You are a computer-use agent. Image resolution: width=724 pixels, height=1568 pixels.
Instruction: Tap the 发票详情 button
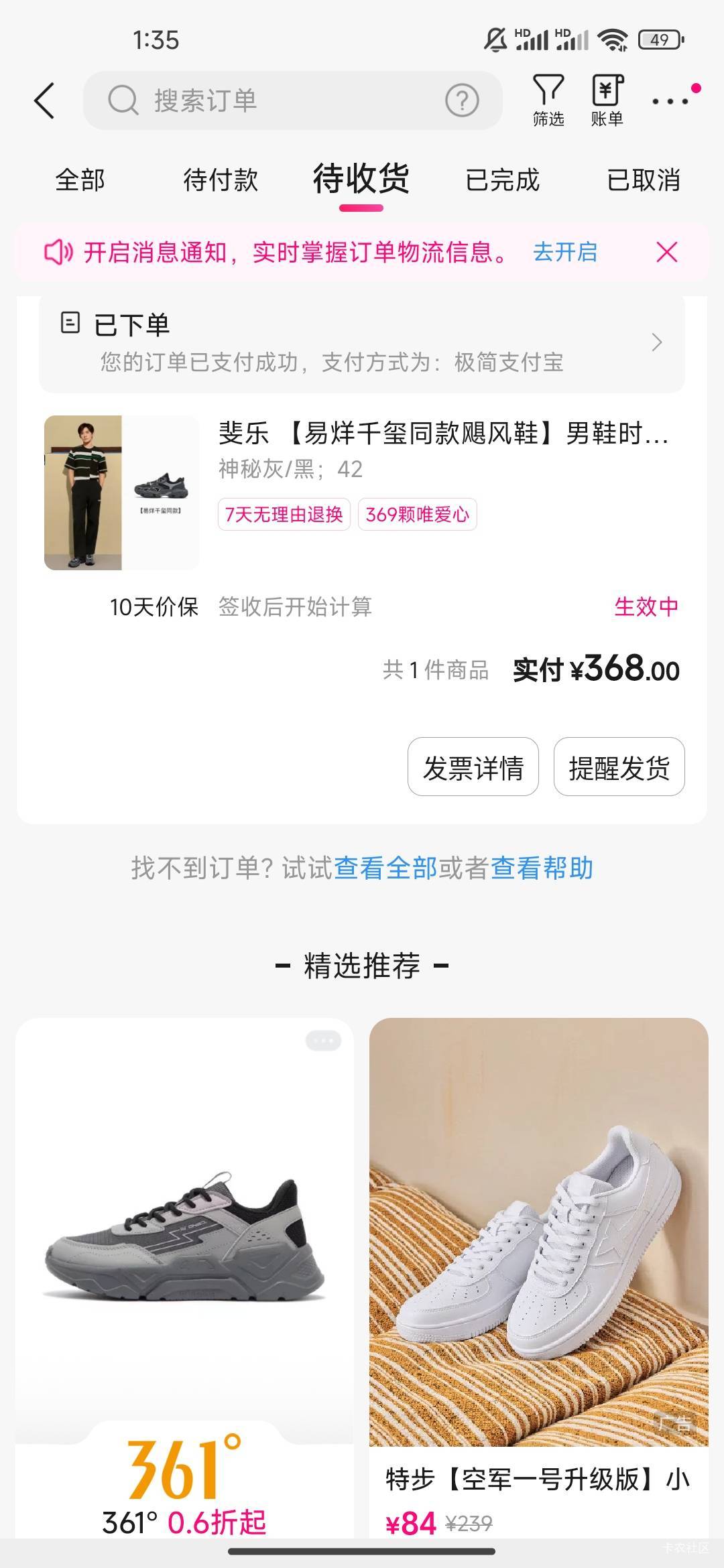[473, 767]
